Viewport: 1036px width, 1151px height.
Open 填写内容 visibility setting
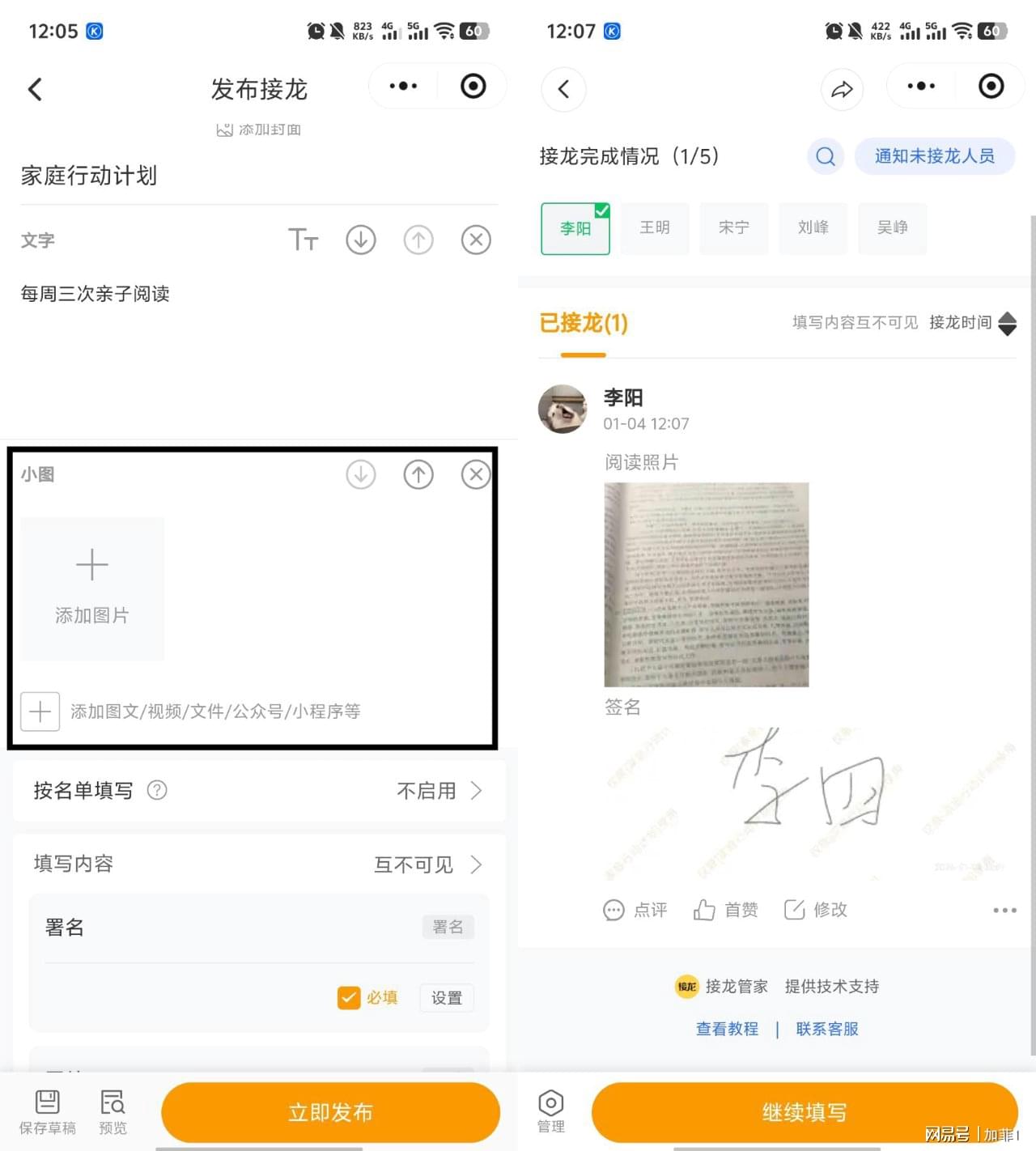pos(259,864)
